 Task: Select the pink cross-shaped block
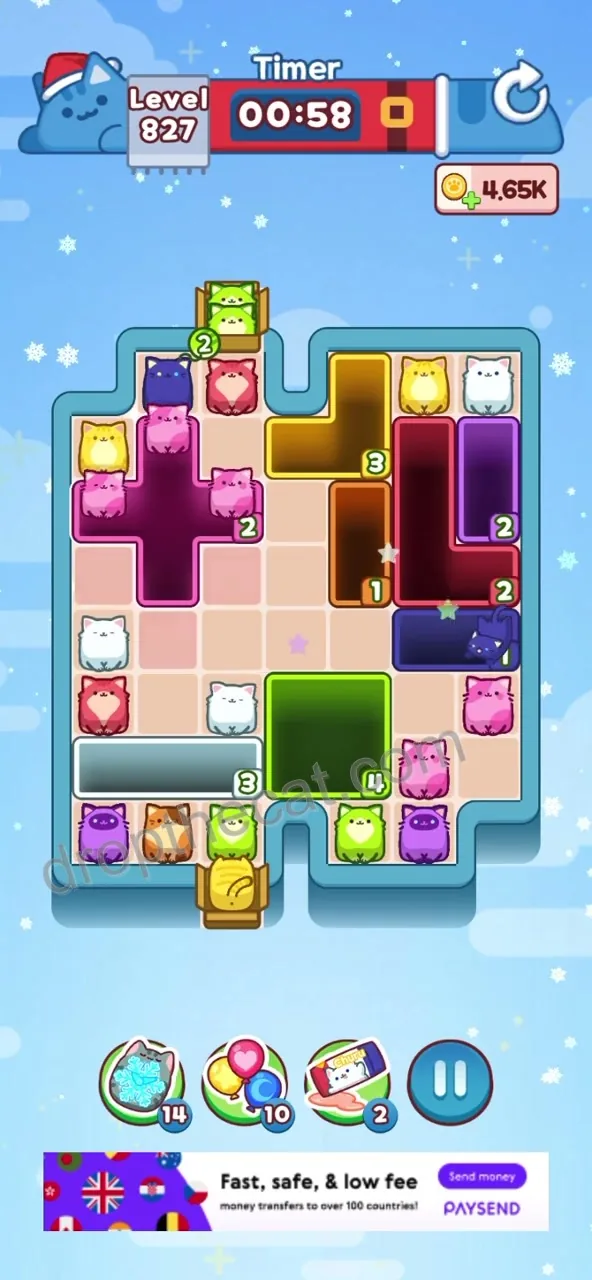(x=167, y=510)
